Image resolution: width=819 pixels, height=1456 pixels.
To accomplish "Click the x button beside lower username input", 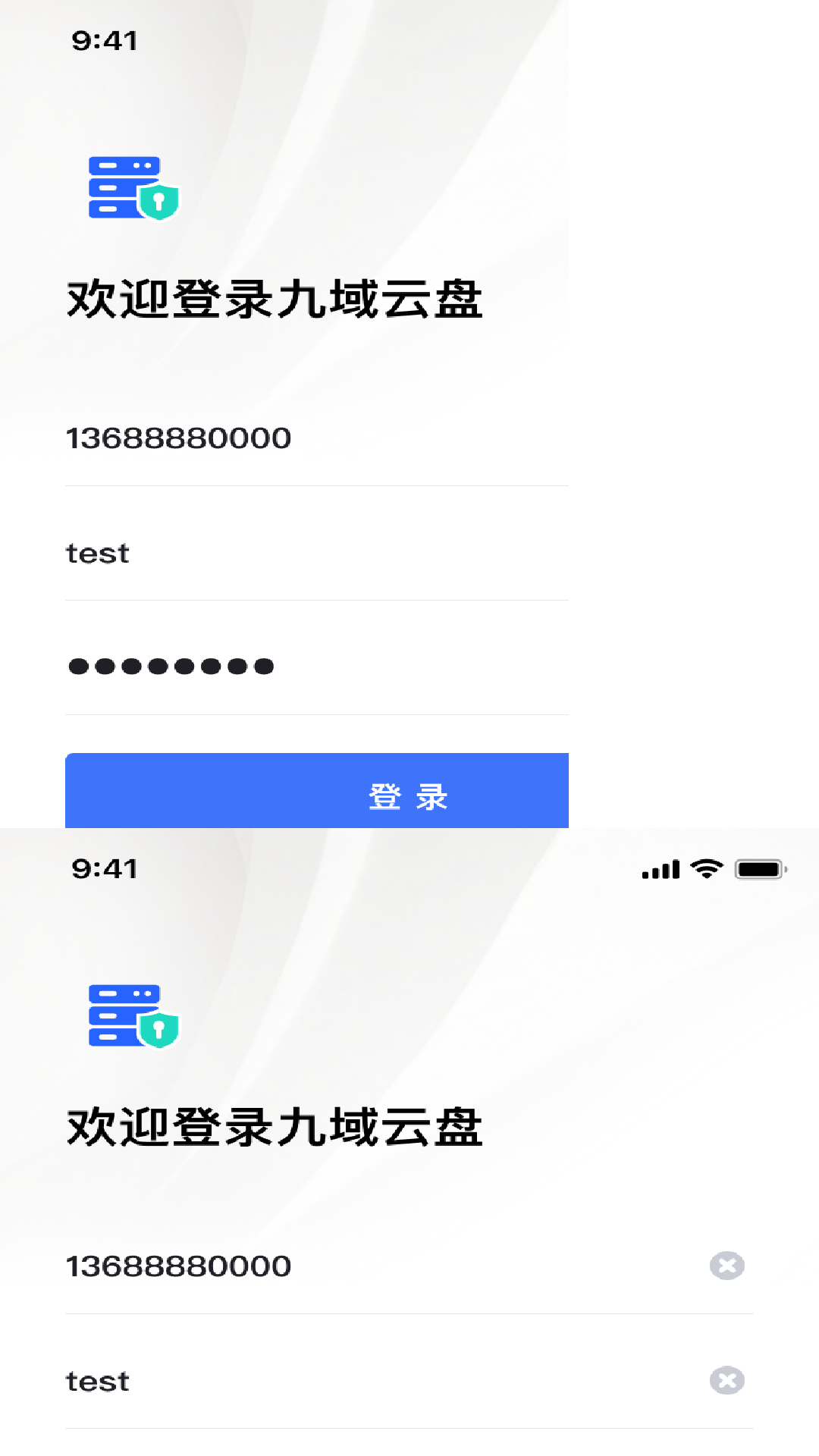I will point(726,1380).
